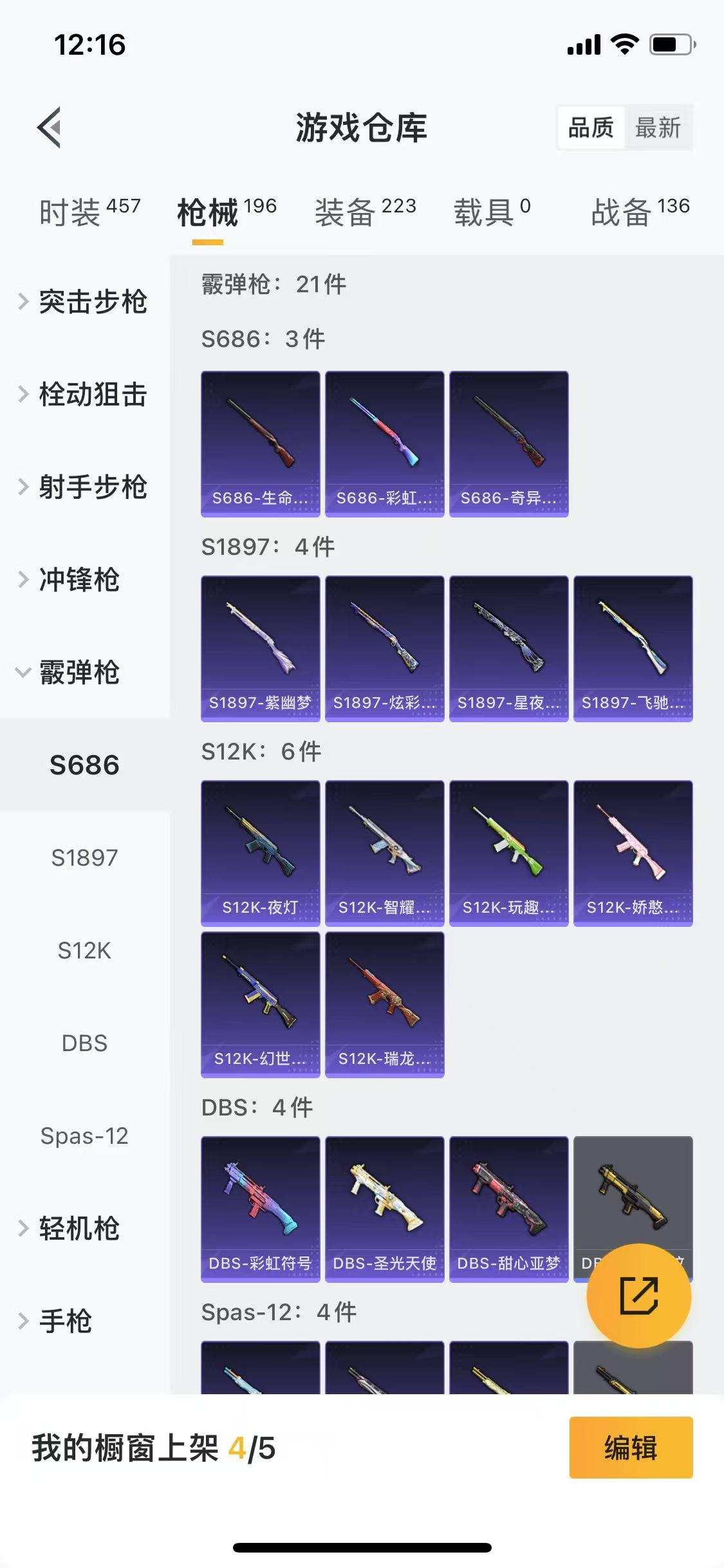Open the DBS-圣光天使 skin tile

pyautogui.click(x=384, y=1209)
